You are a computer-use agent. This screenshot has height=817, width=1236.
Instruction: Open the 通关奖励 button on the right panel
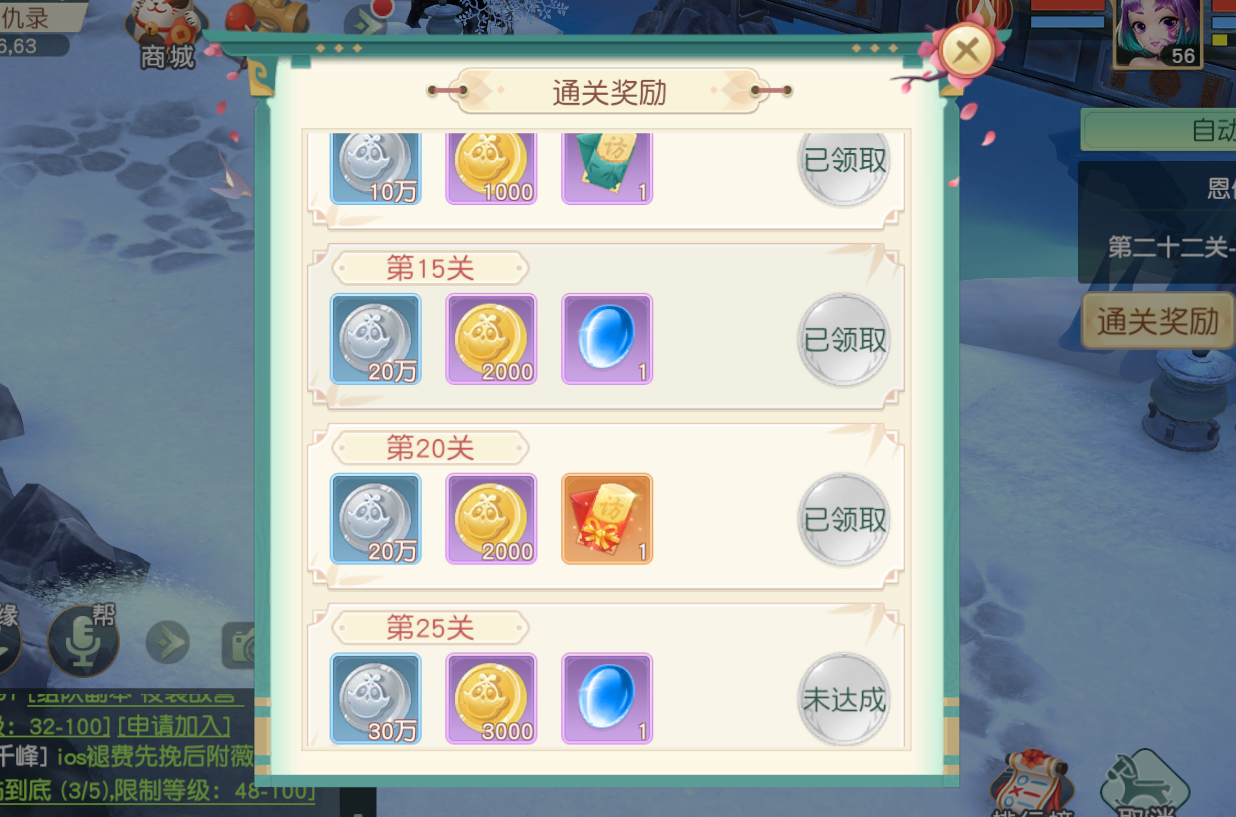pos(1158,321)
